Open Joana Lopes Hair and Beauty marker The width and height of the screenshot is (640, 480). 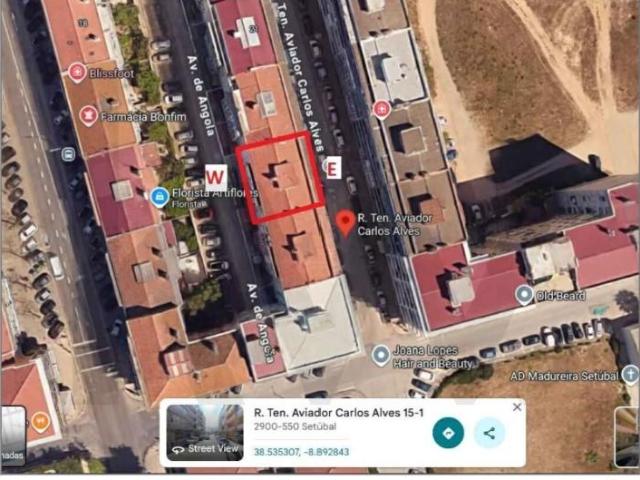(380, 355)
